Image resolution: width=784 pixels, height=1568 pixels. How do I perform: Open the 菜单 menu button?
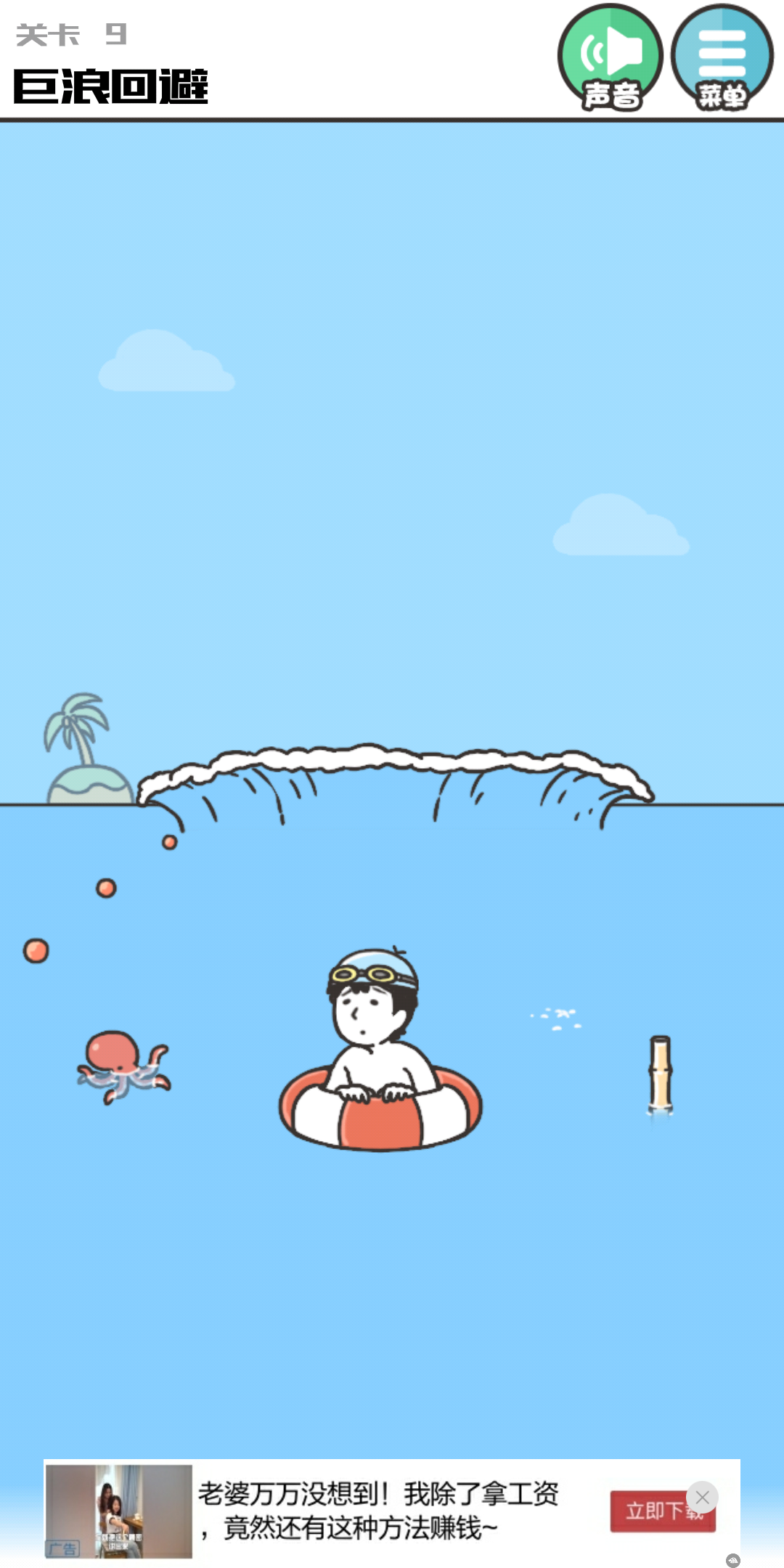click(722, 58)
